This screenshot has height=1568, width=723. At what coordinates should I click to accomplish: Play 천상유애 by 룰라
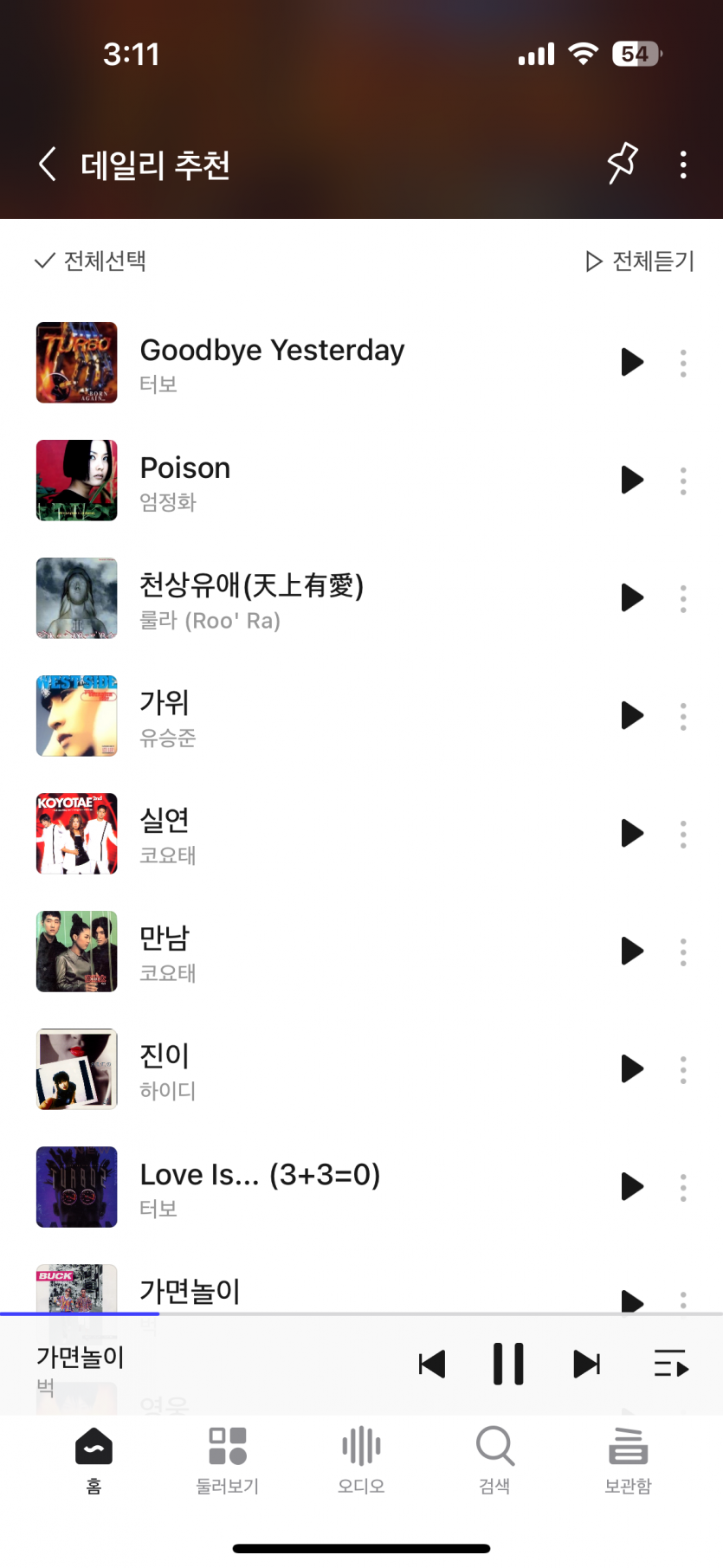pyautogui.click(x=632, y=597)
